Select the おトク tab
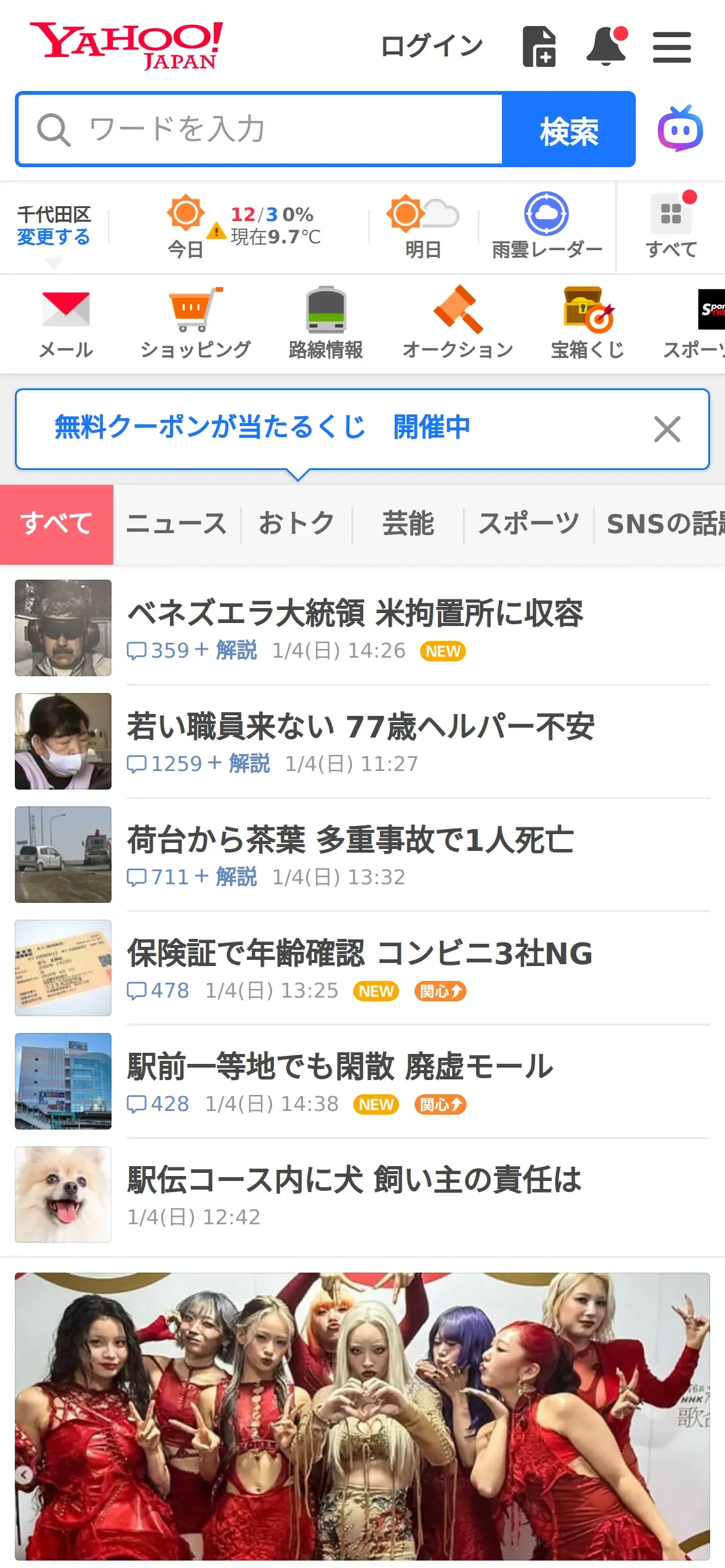This screenshot has height=1568, width=725. (297, 524)
